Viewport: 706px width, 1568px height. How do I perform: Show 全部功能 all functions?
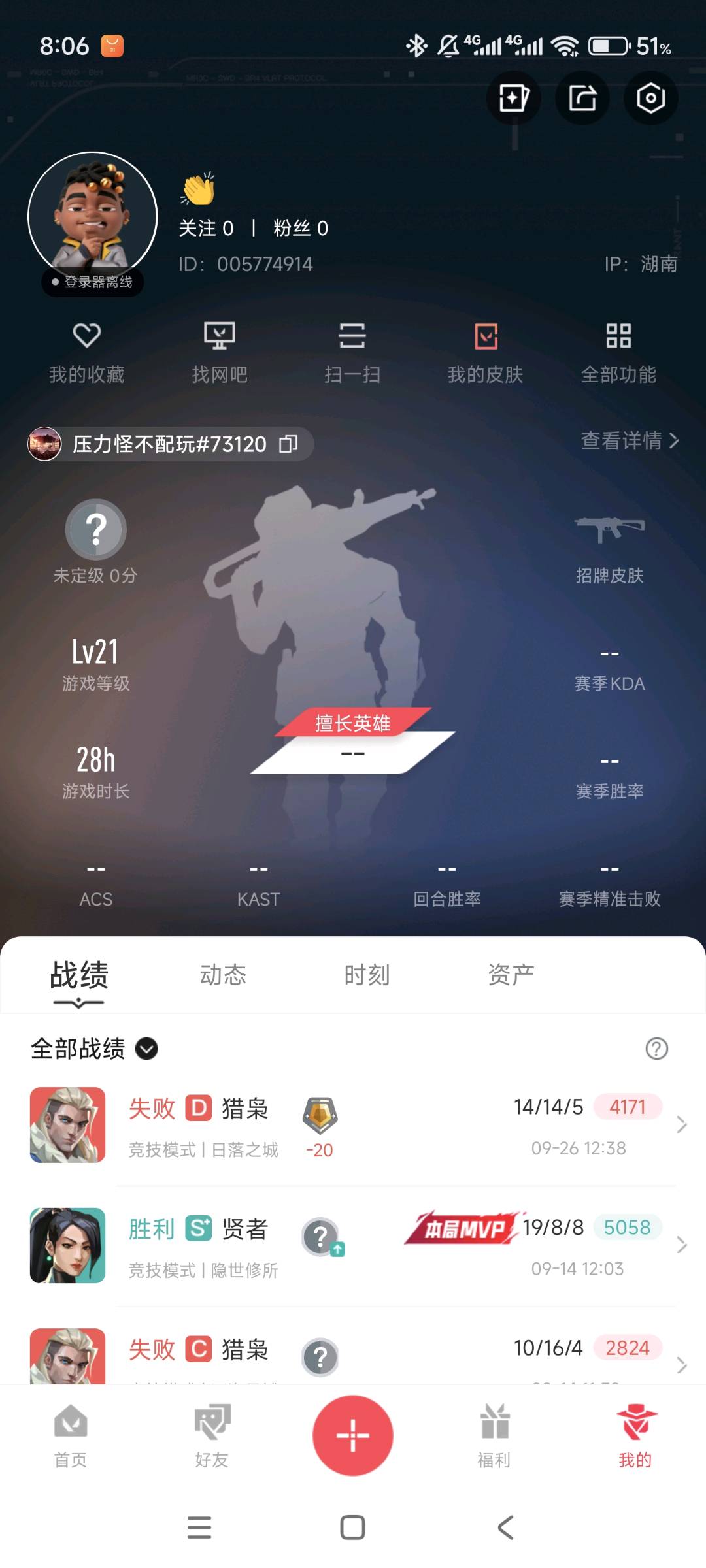point(618,353)
